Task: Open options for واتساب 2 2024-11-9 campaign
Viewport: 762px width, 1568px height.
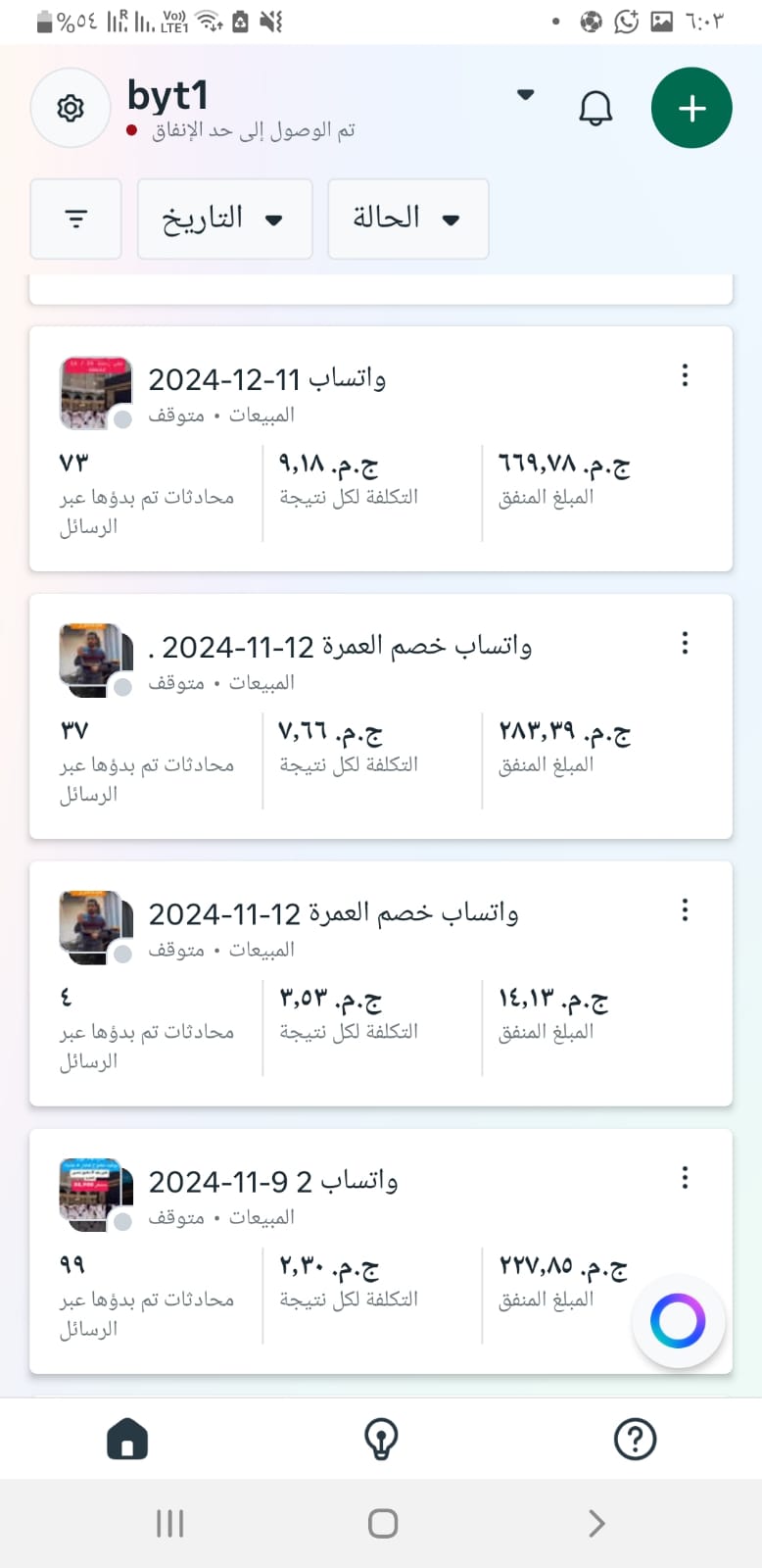Action: (685, 1178)
